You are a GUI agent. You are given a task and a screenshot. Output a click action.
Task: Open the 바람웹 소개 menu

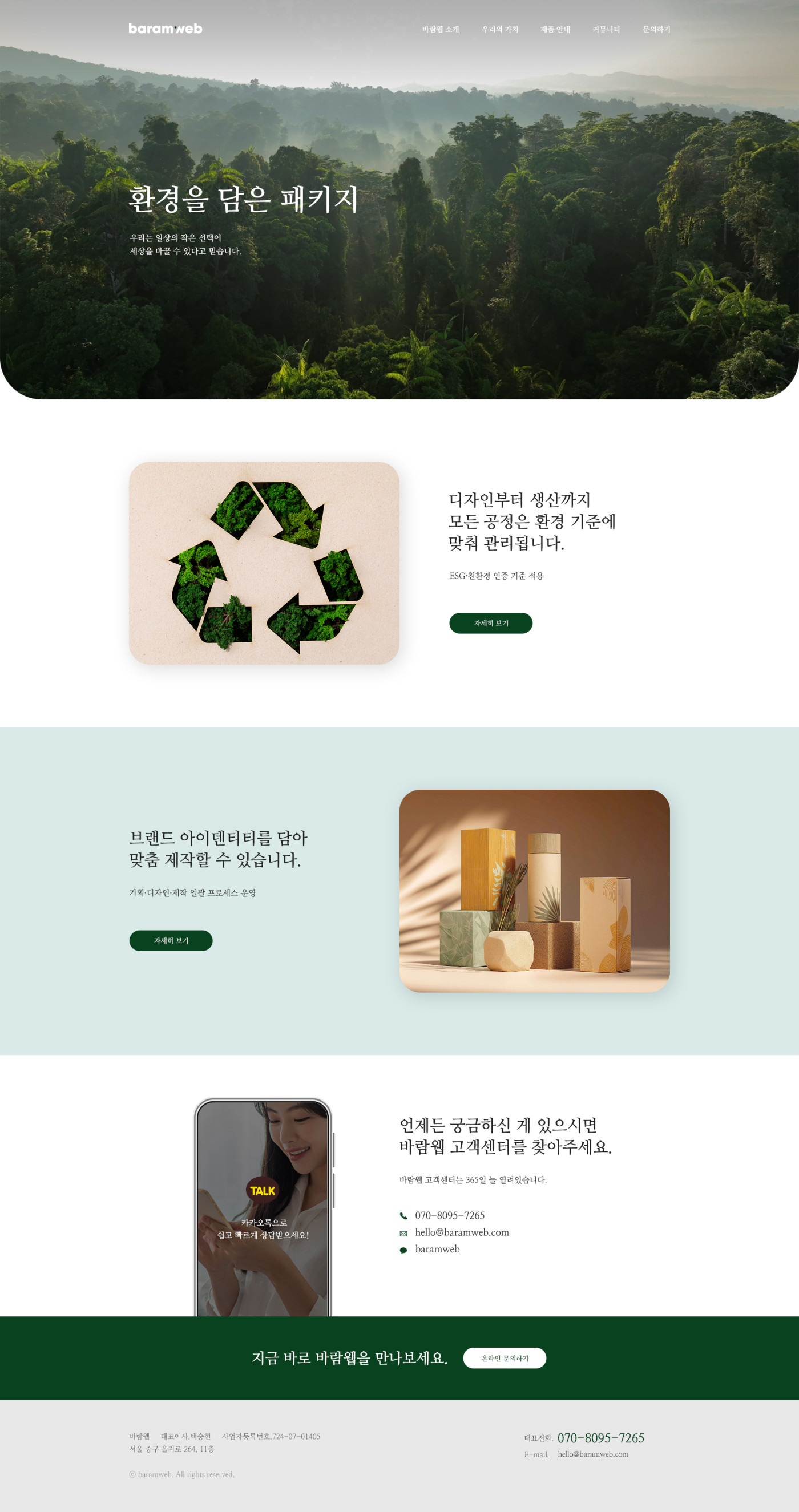pos(440,29)
